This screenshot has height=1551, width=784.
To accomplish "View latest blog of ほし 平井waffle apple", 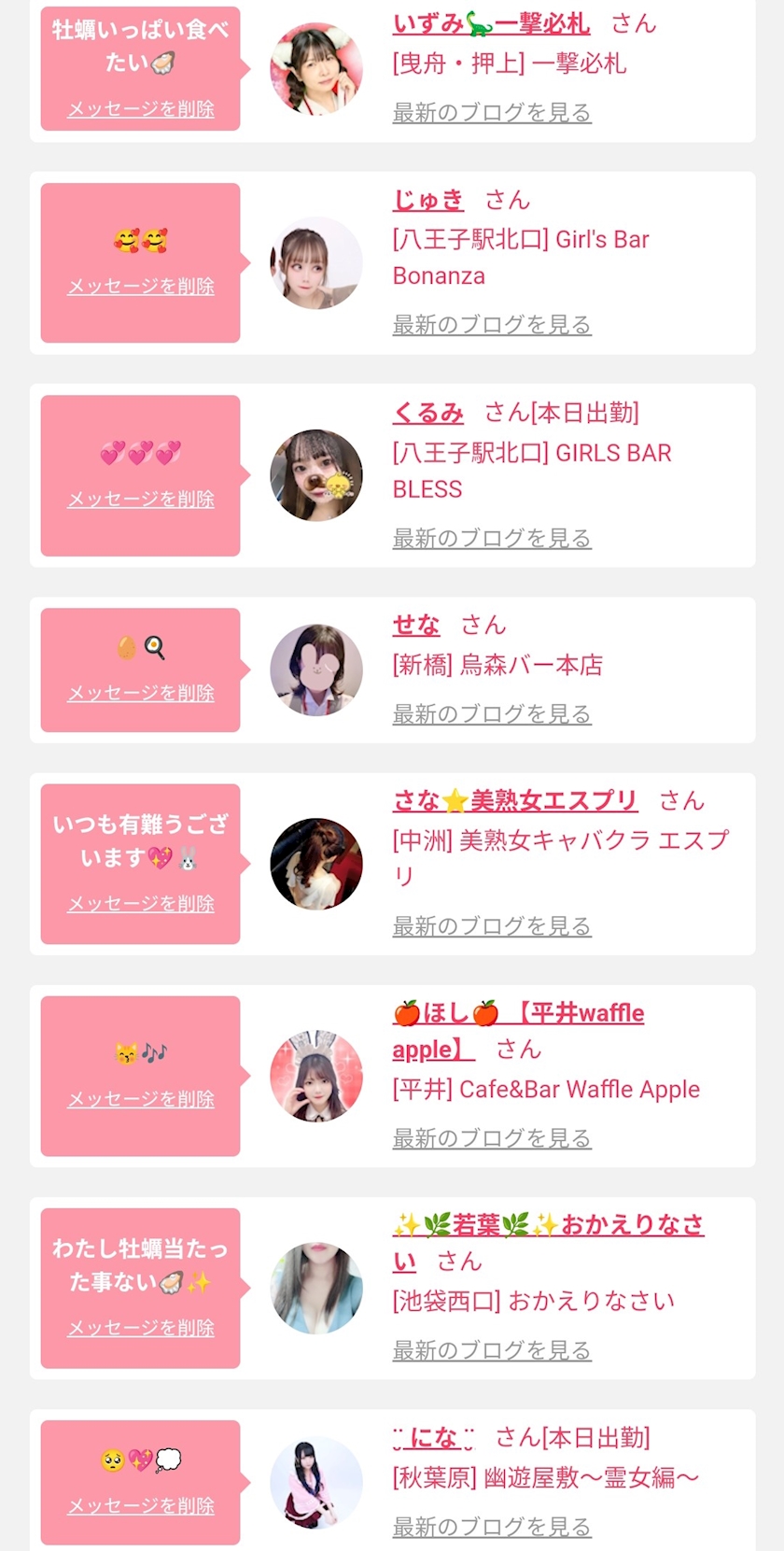I will coord(492,1138).
